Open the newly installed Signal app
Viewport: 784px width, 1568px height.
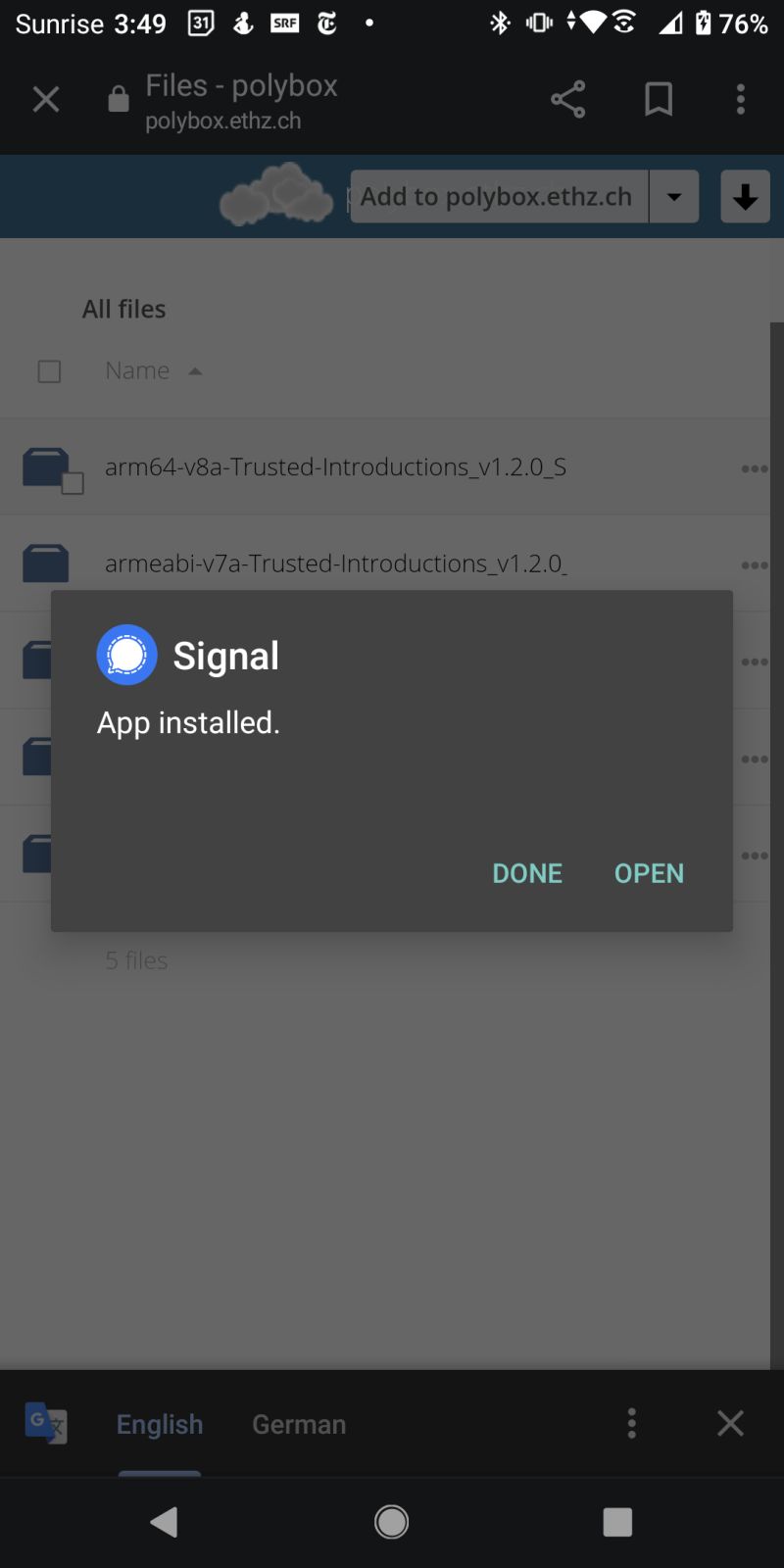(649, 873)
